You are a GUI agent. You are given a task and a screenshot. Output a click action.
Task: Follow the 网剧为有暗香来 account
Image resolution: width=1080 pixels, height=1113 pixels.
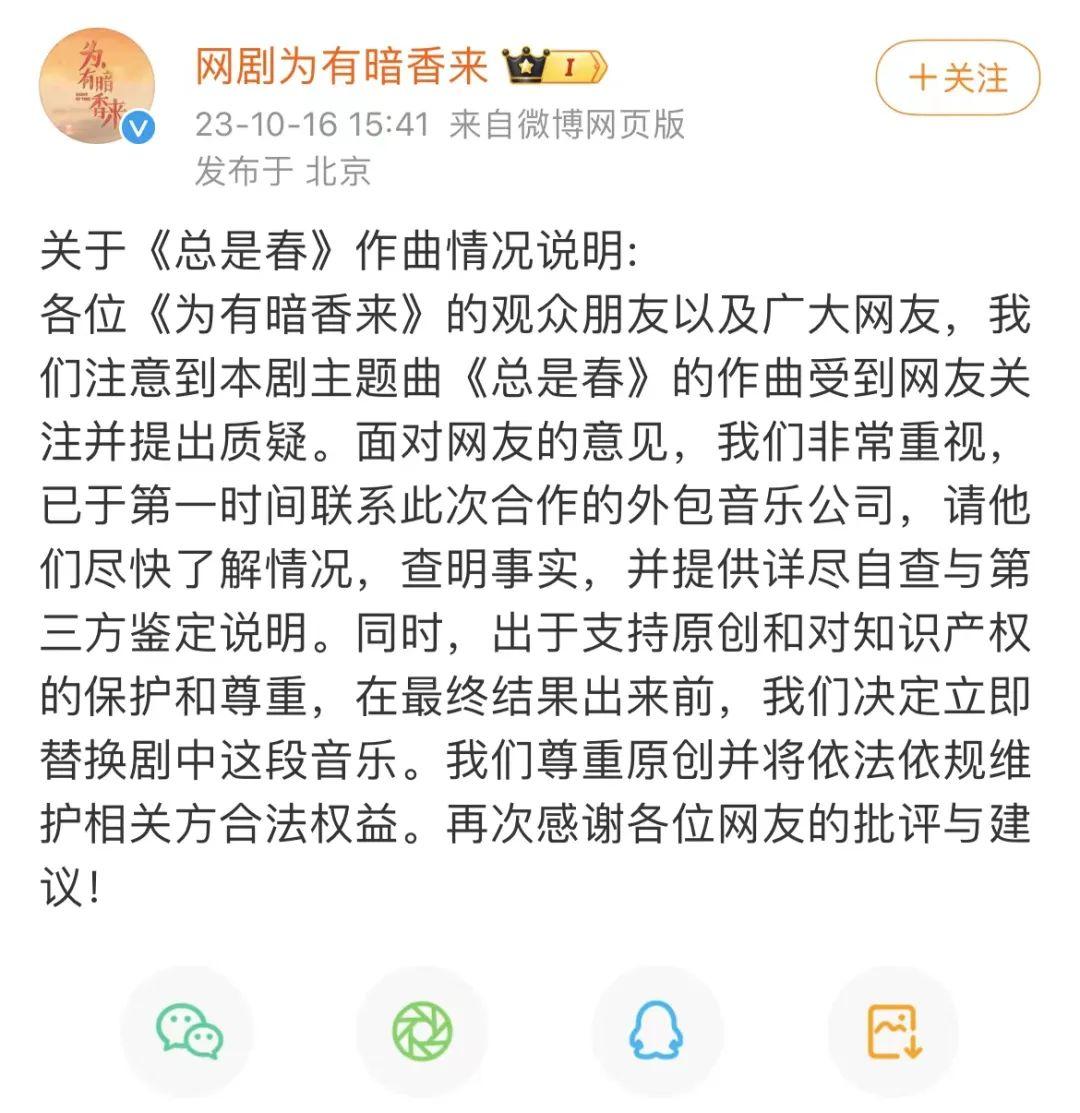click(957, 78)
